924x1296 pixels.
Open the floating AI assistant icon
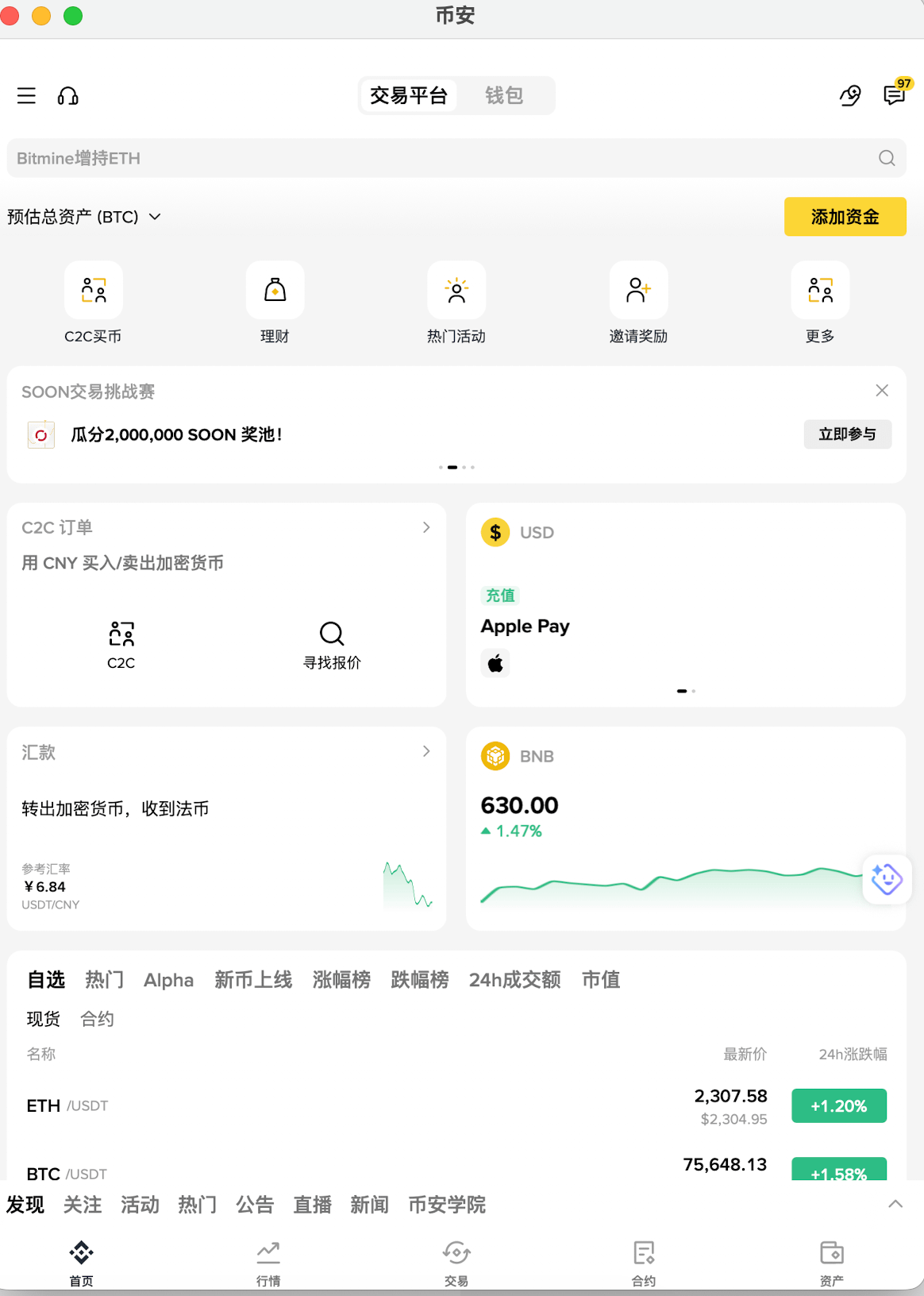(887, 879)
